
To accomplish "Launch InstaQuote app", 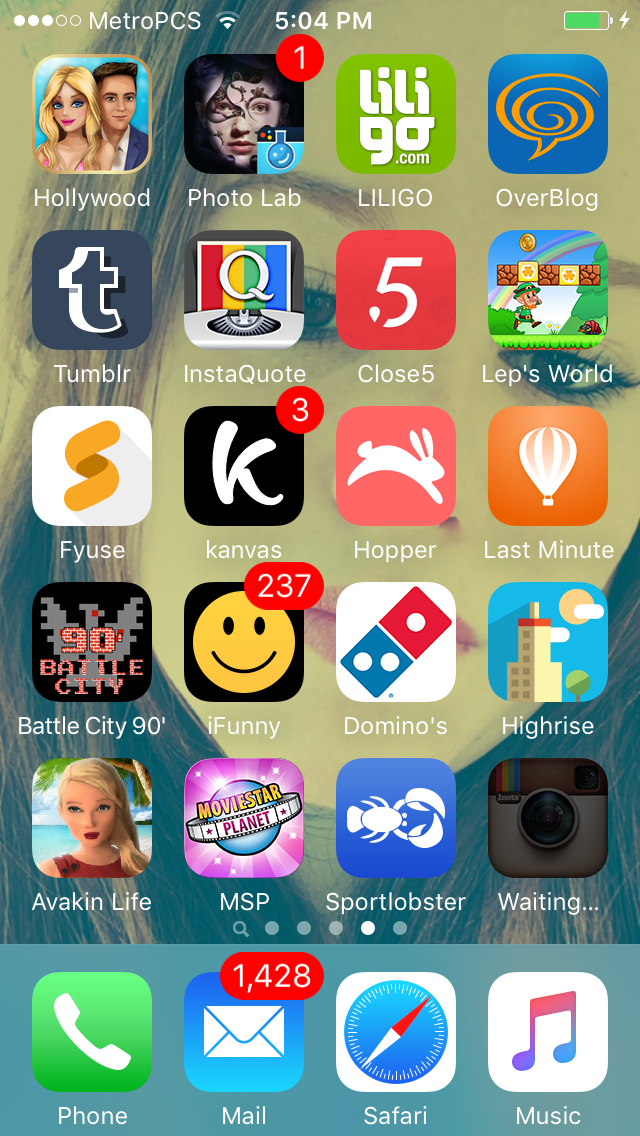I will click(244, 290).
